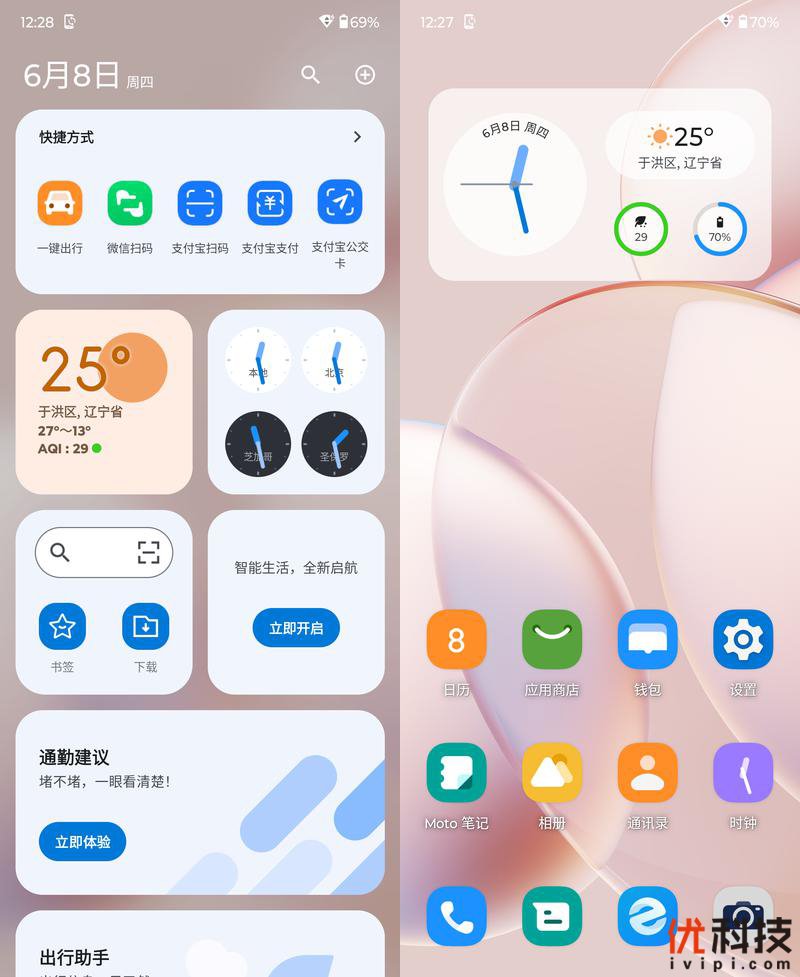Screen dimensions: 800x977
Task: Open the world clocks widget
Action: 296,402
